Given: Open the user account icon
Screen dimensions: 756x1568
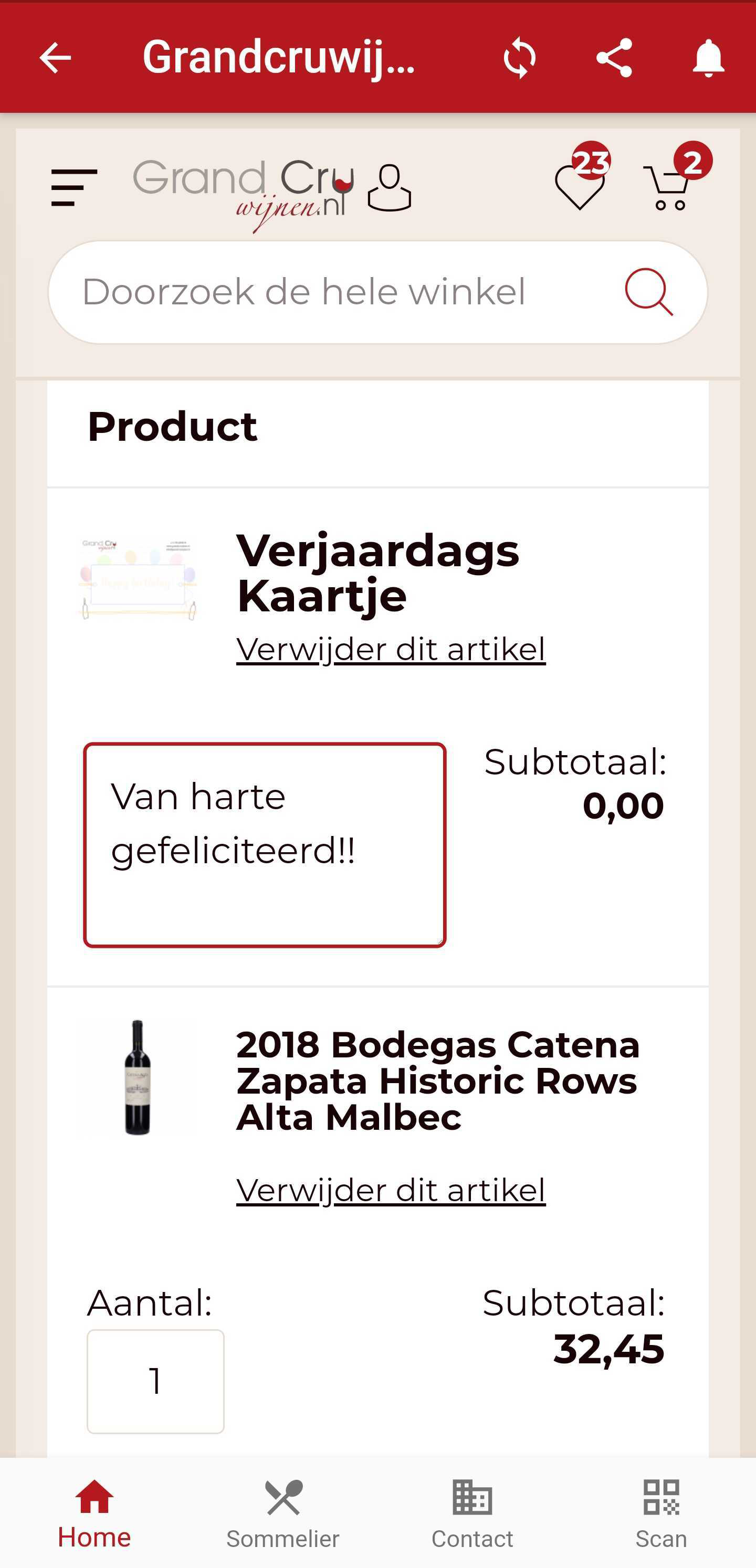Looking at the screenshot, I should (389, 188).
